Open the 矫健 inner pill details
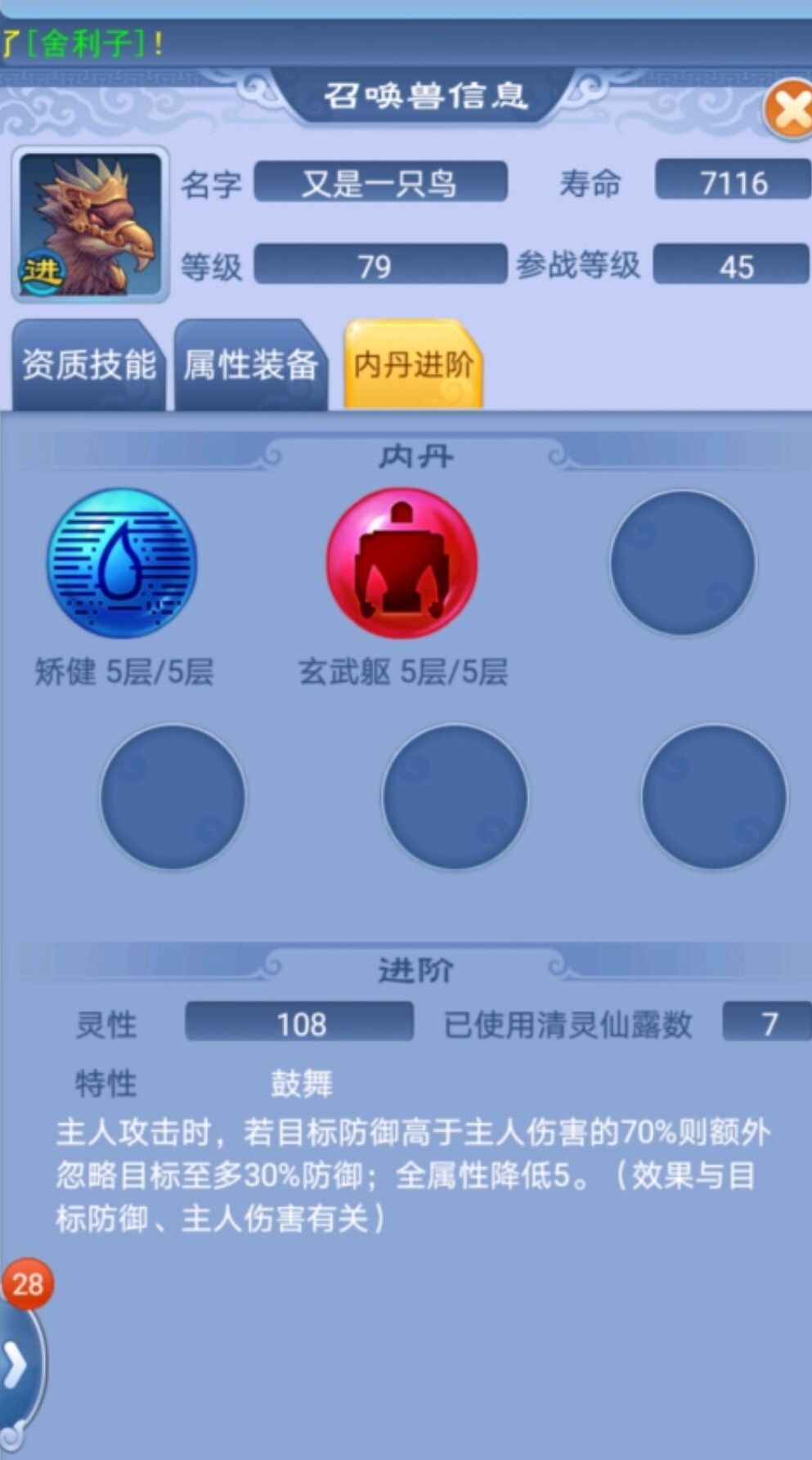This screenshot has height=1460, width=812. click(122, 564)
